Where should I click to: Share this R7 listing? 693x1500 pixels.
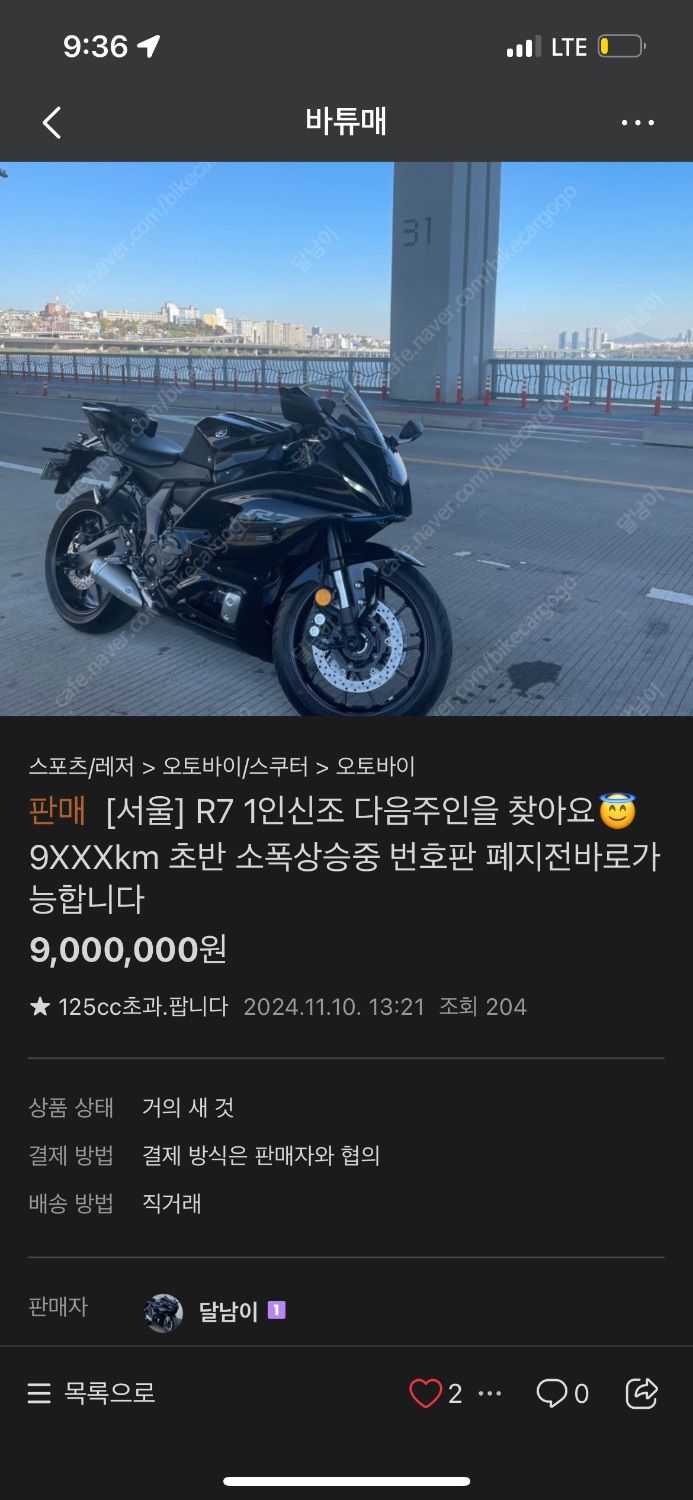[641, 1393]
